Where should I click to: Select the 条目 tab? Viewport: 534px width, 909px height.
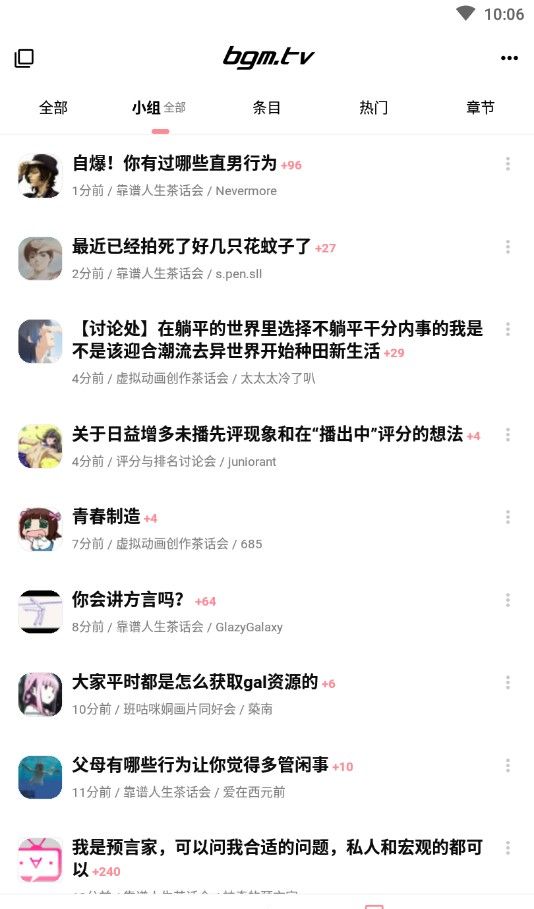[267, 107]
